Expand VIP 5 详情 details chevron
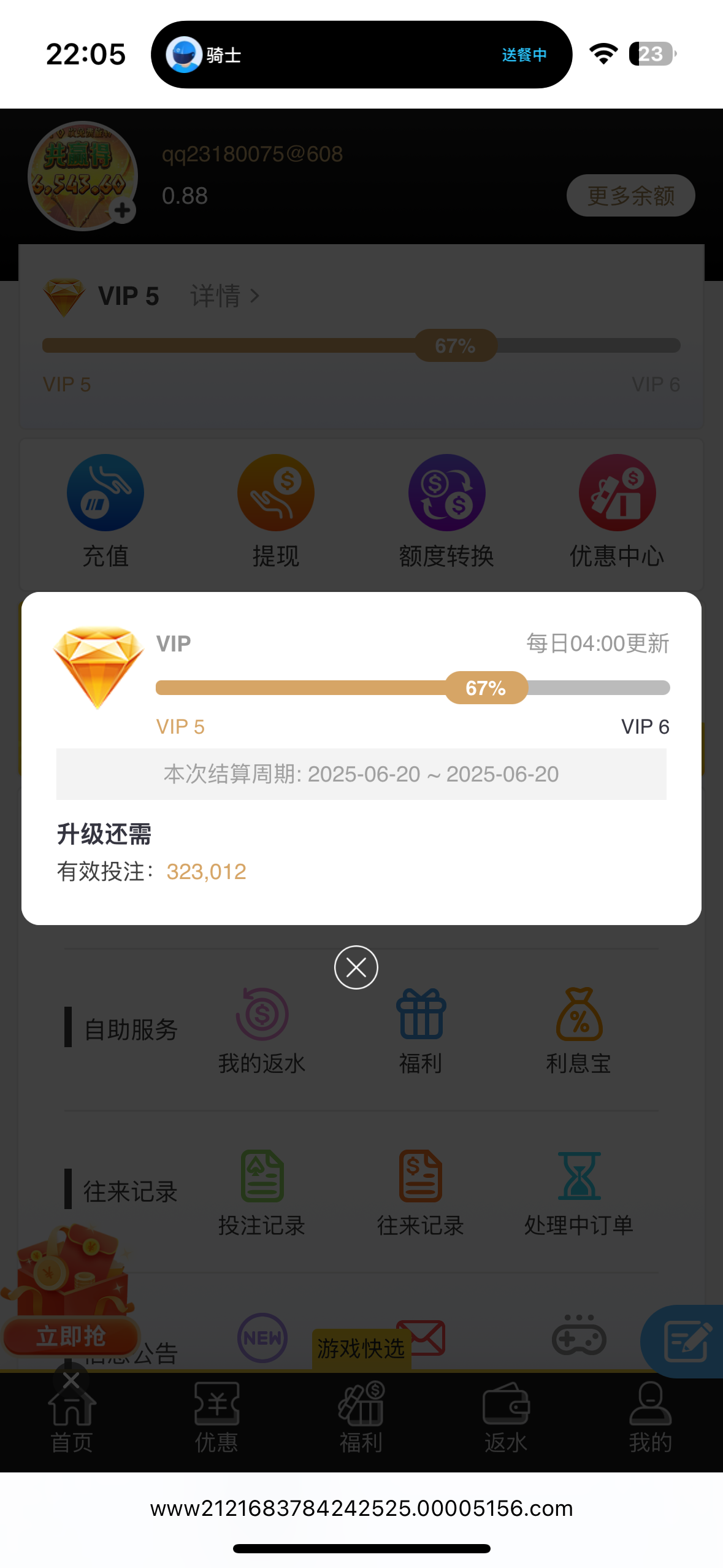The width and height of the screenshot is (723, 1568). point(224,295)
